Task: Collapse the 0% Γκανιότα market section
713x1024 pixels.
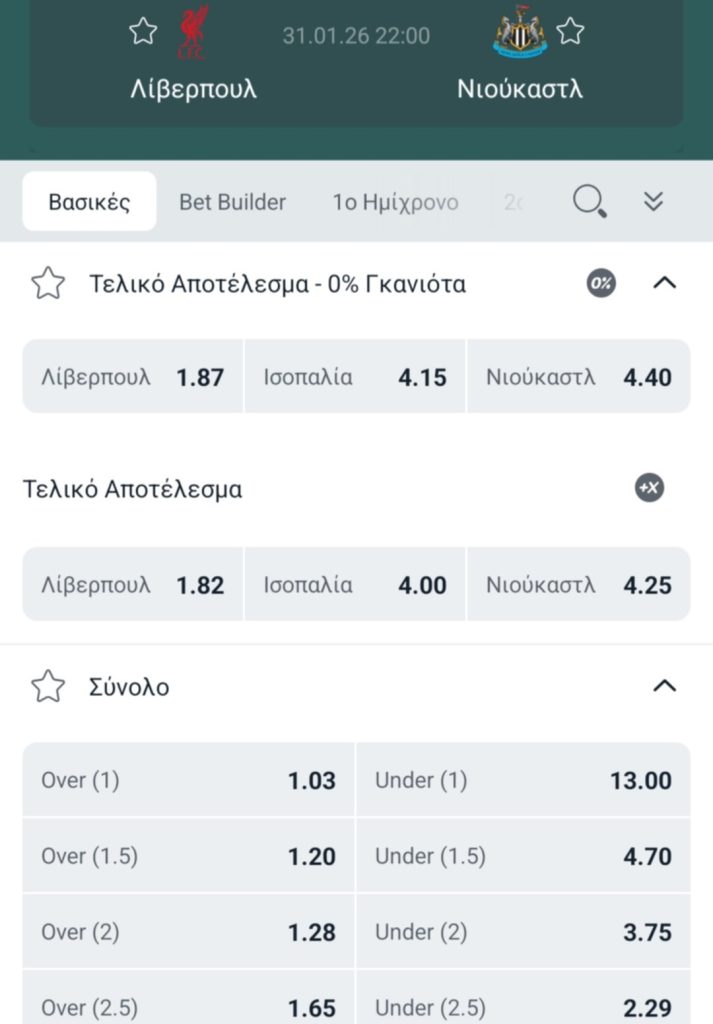Action: (x=664, y=283)
